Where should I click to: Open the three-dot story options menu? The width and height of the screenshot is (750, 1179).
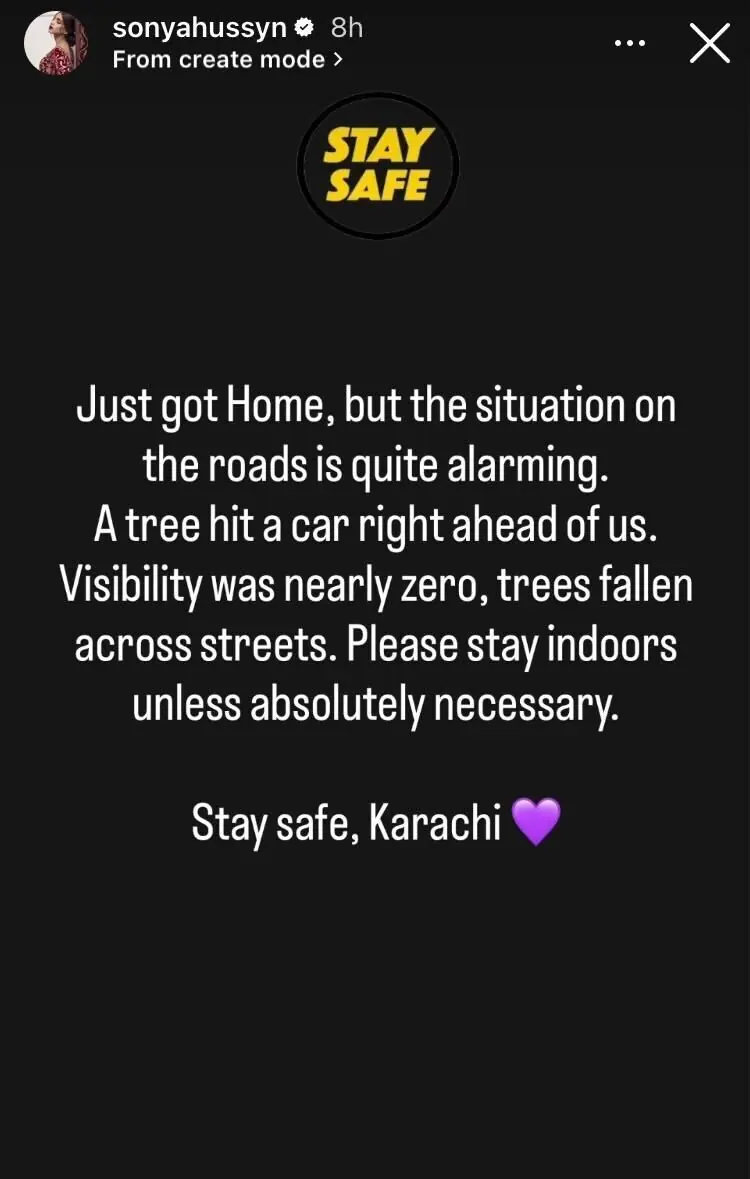629,44
